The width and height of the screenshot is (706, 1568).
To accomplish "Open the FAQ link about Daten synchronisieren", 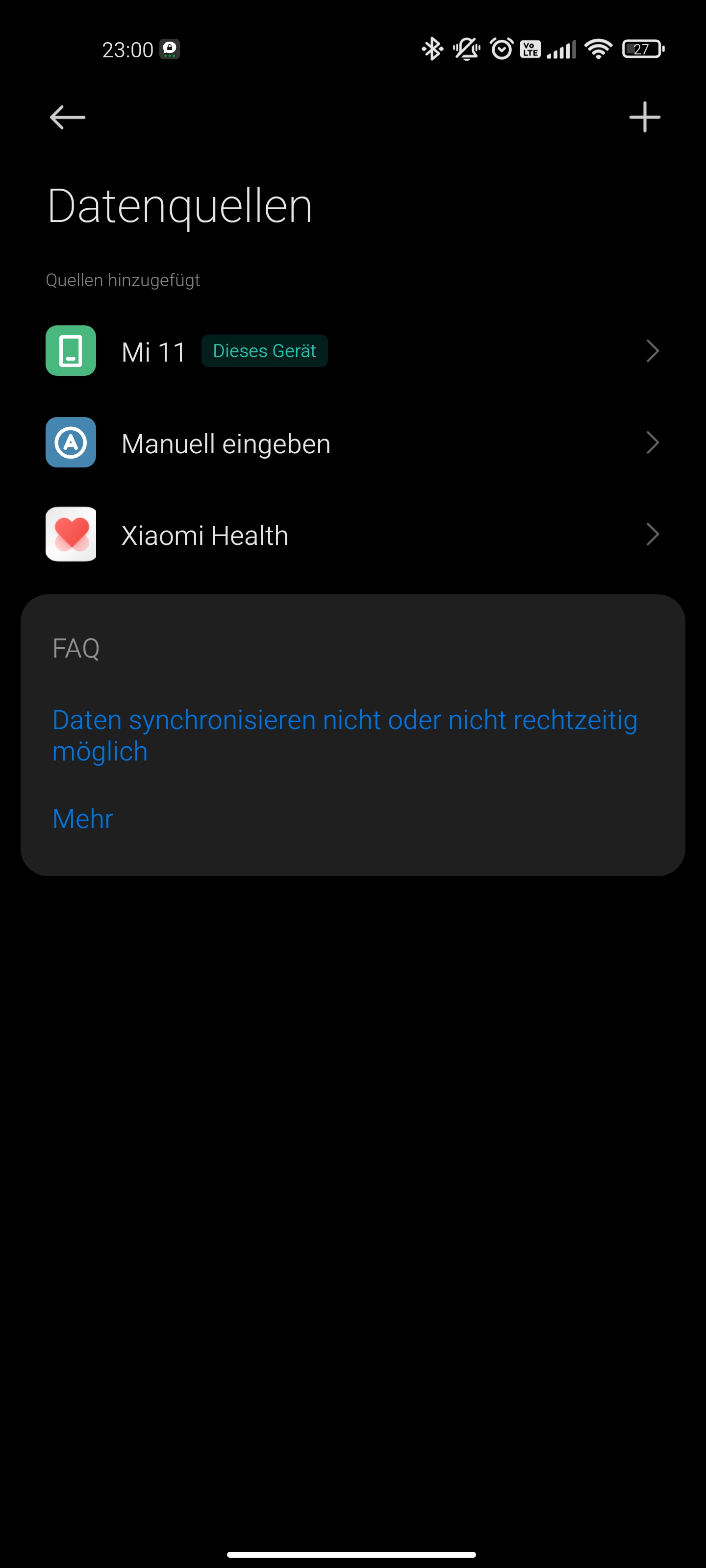I will click(x=344, y=735).
